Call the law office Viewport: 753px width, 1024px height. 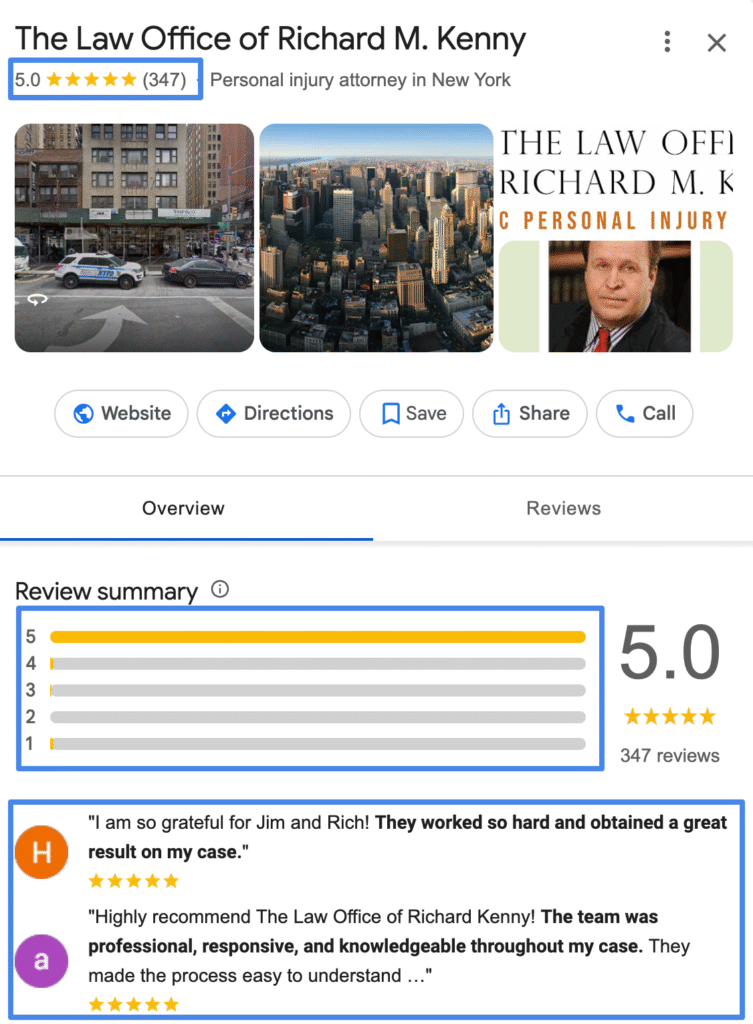pyautogui.click(x=644, y=413)
